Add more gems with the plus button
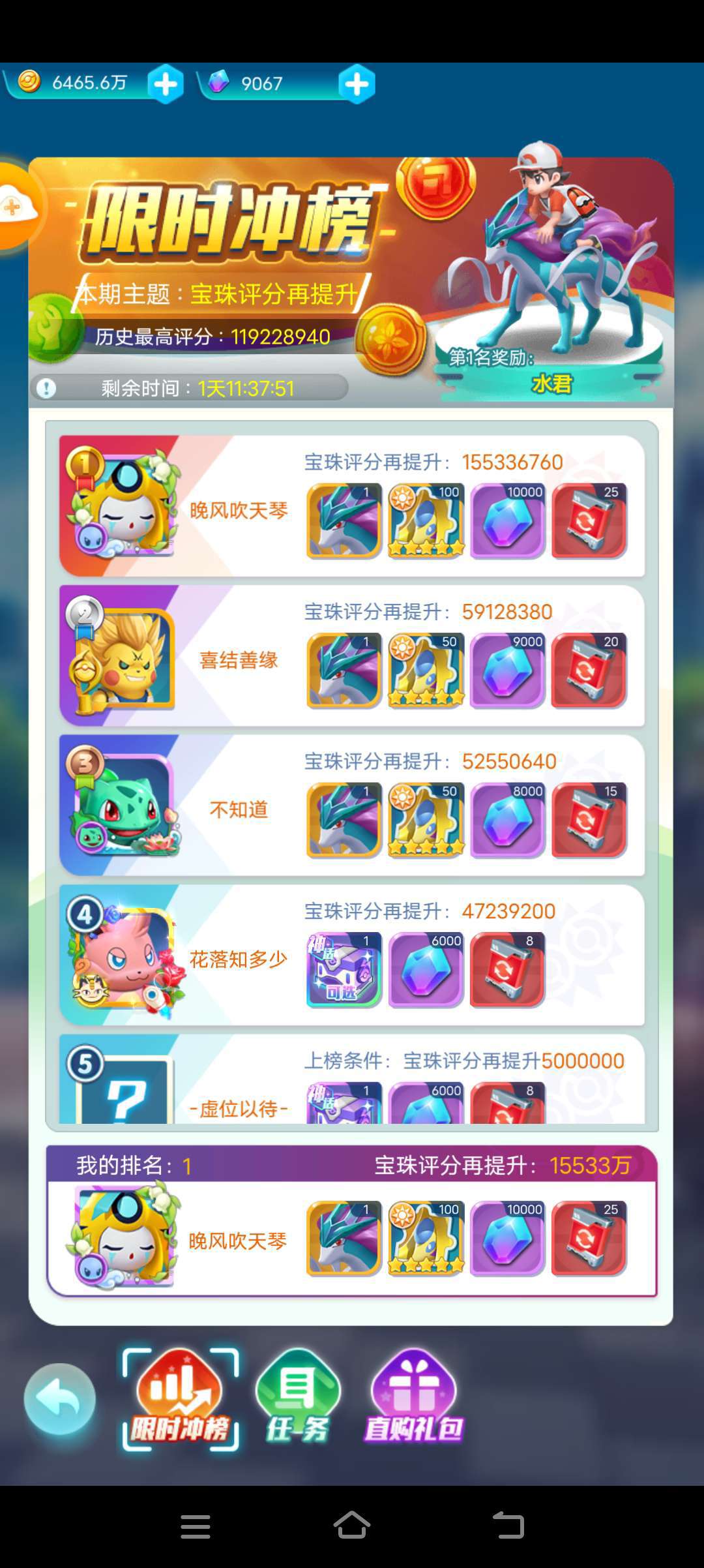The height and width of the screenshot is (1568, 704). (x=357, y=84)
